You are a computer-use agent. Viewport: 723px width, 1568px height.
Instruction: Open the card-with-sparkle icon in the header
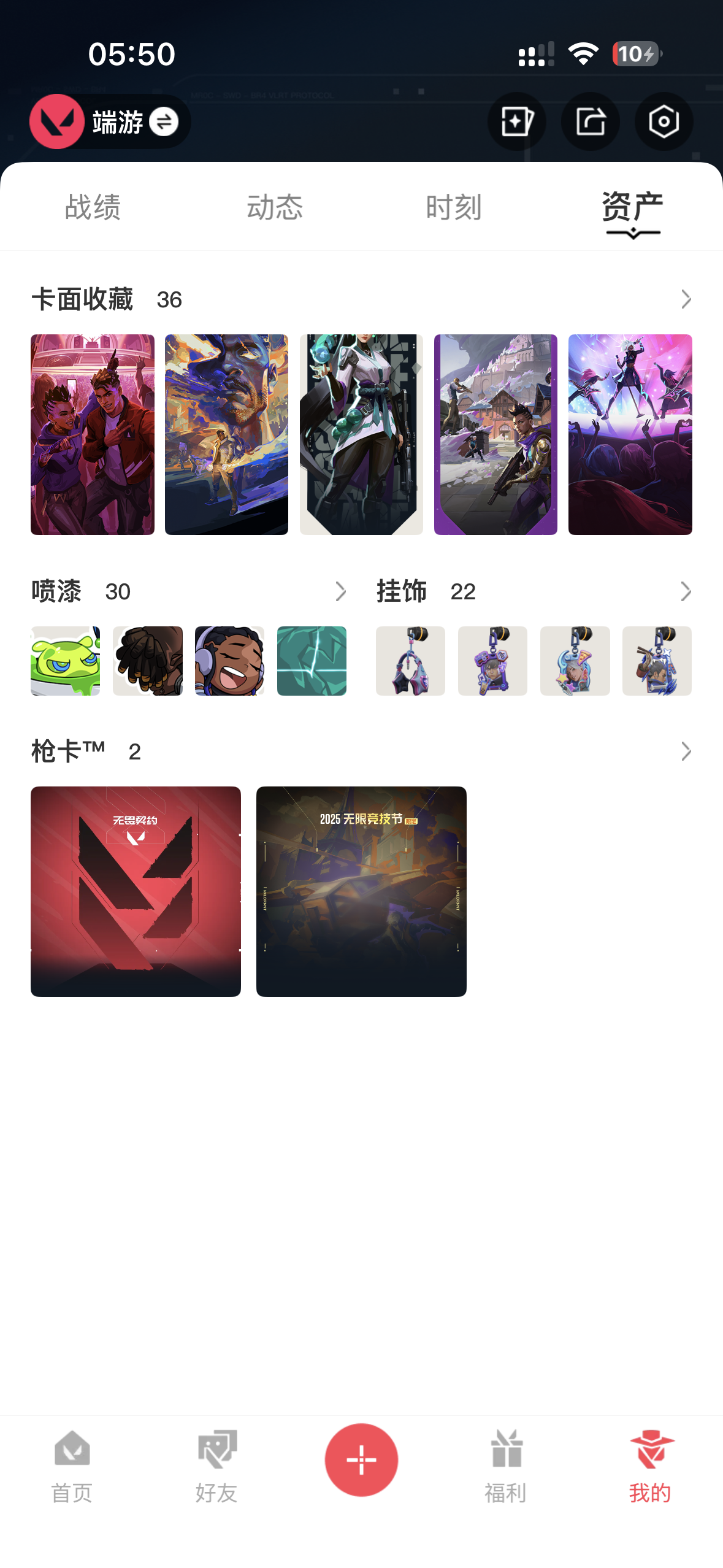tap(516, 121)
